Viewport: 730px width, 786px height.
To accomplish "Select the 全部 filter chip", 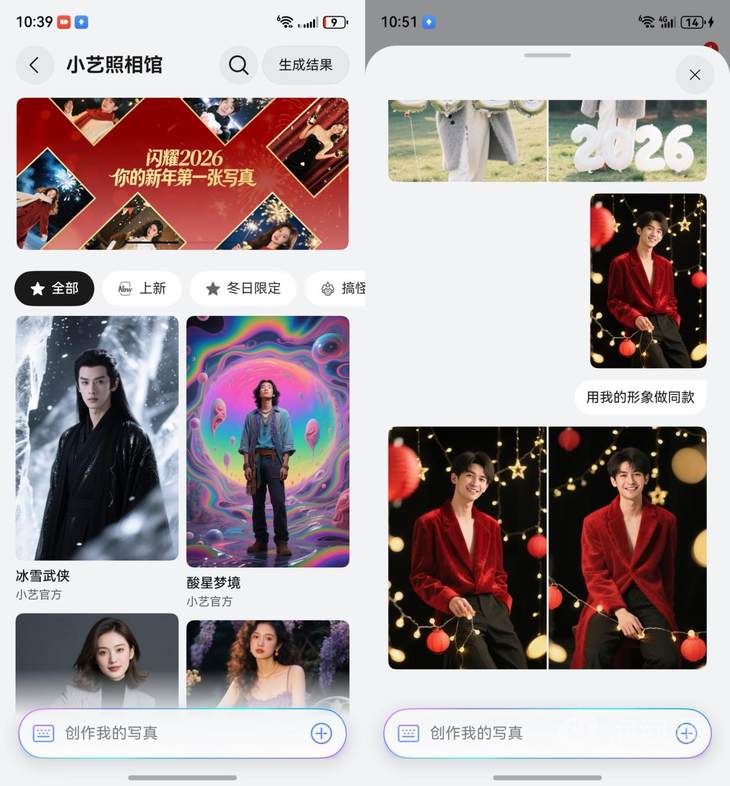I will click(x=54, y=288).
